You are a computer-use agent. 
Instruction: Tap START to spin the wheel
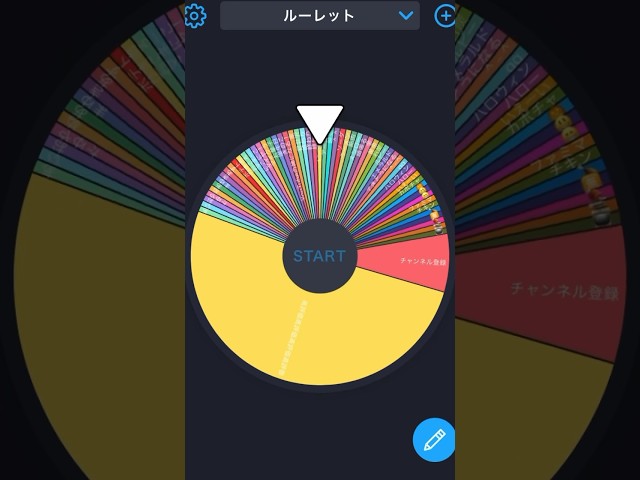click(319, 256)
